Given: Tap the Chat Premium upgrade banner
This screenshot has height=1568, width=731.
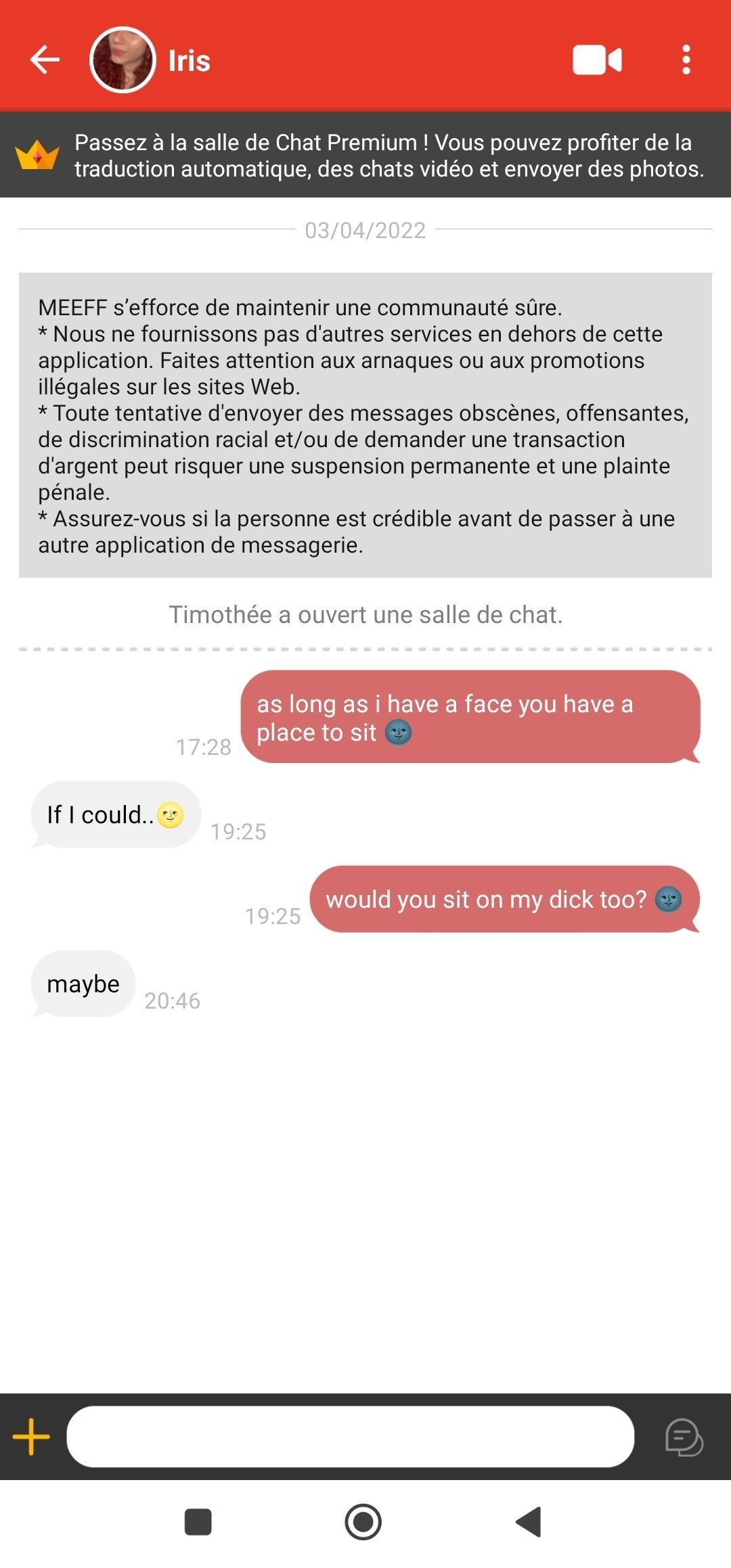Looking at the screenshot, I should coord(365,155).
